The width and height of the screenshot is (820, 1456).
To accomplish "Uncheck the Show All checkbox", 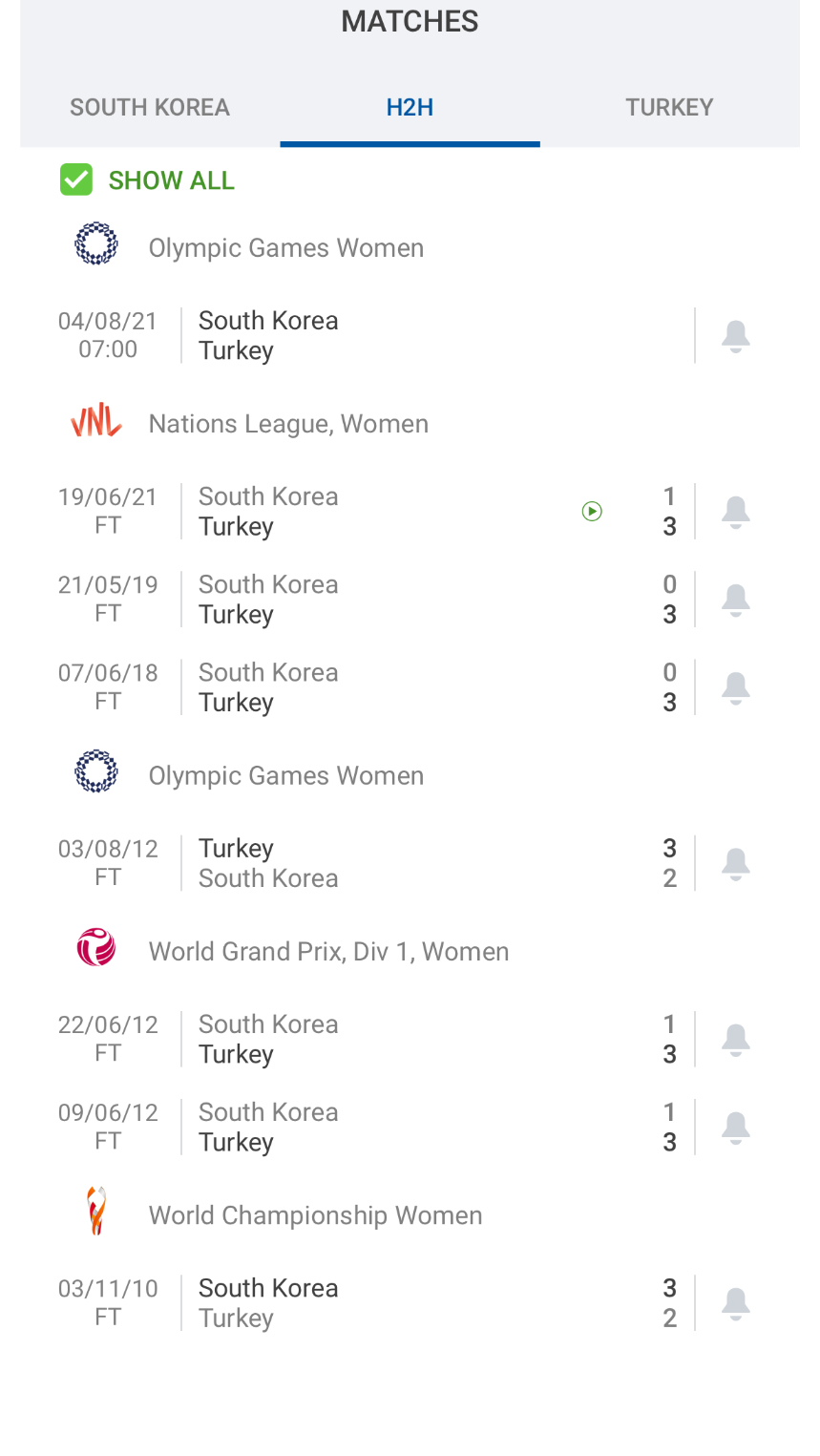I will pos(76,179).
